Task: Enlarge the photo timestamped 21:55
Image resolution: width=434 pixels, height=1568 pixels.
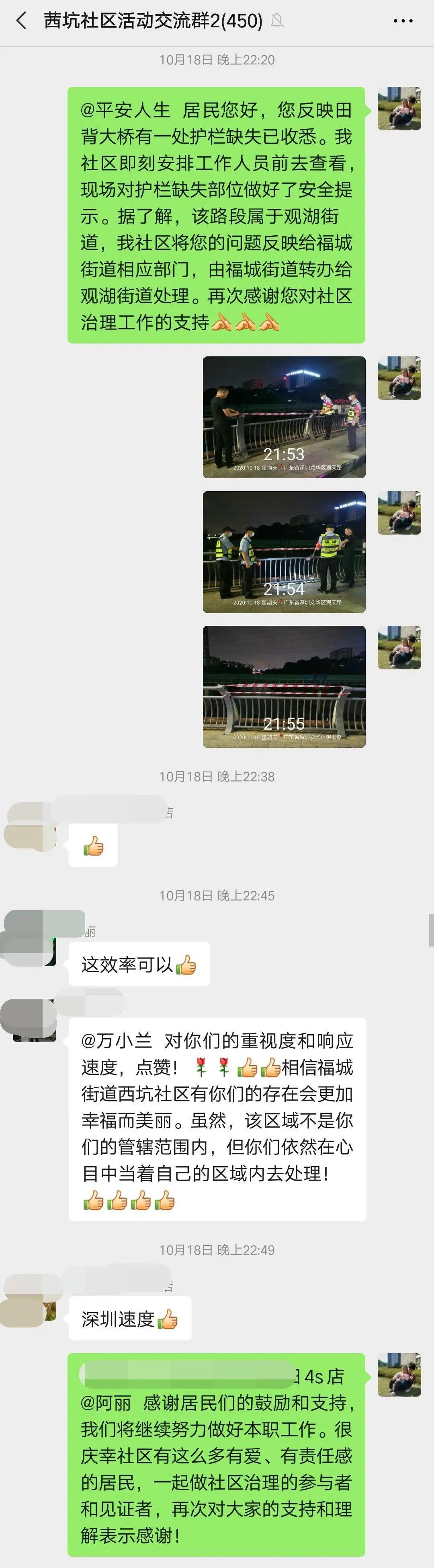Action: 284,687
